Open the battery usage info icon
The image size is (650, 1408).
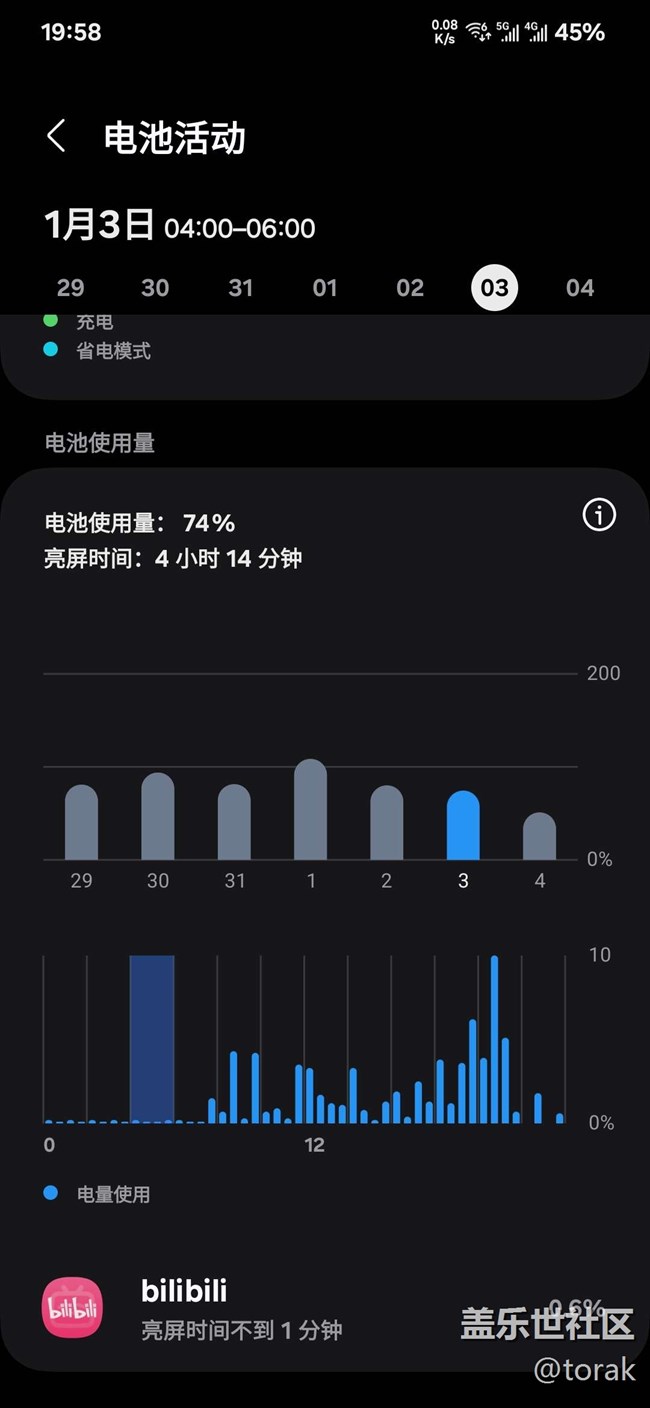[x=599, y=515]
